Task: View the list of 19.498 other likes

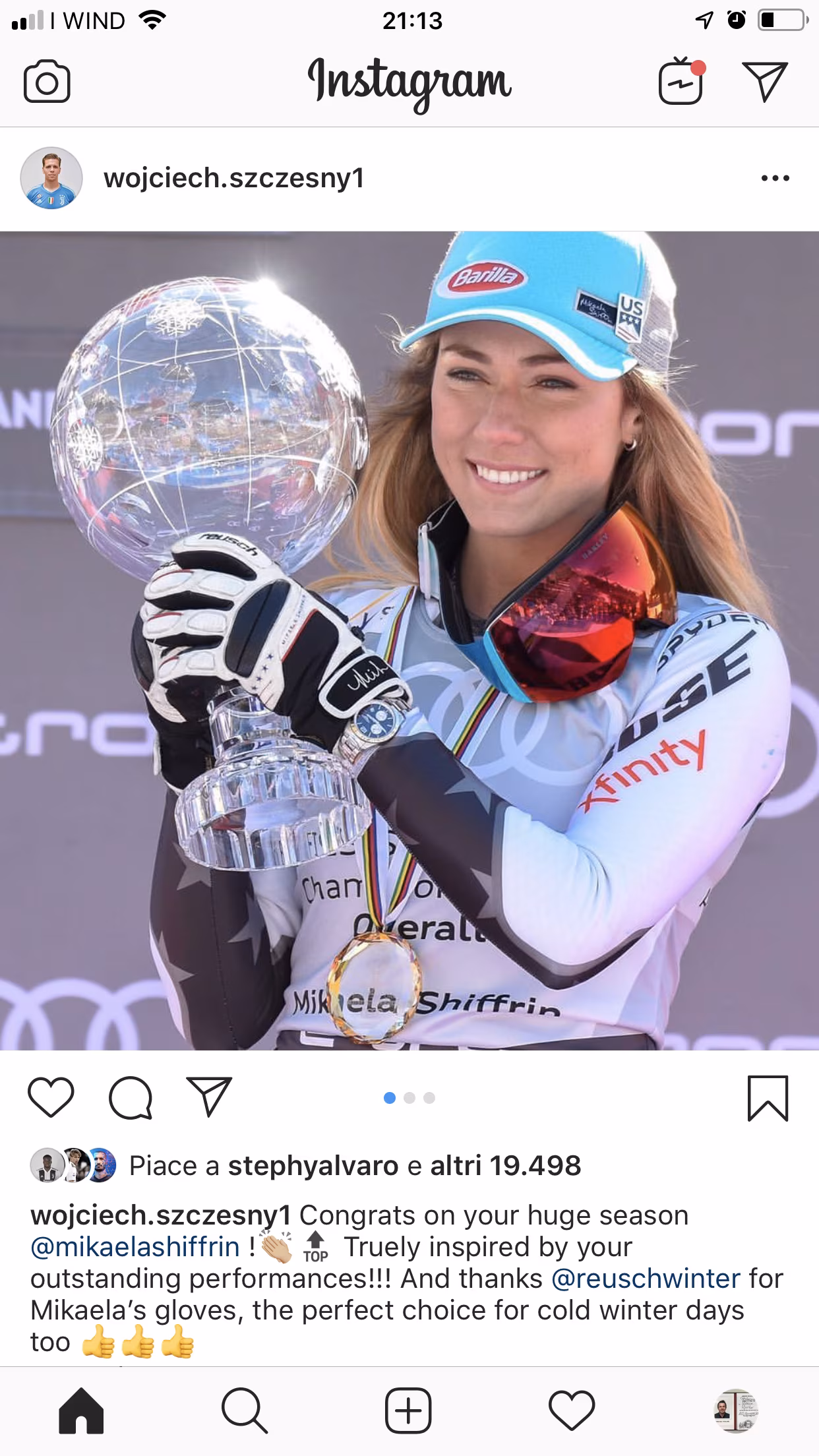Action: 505,1166
